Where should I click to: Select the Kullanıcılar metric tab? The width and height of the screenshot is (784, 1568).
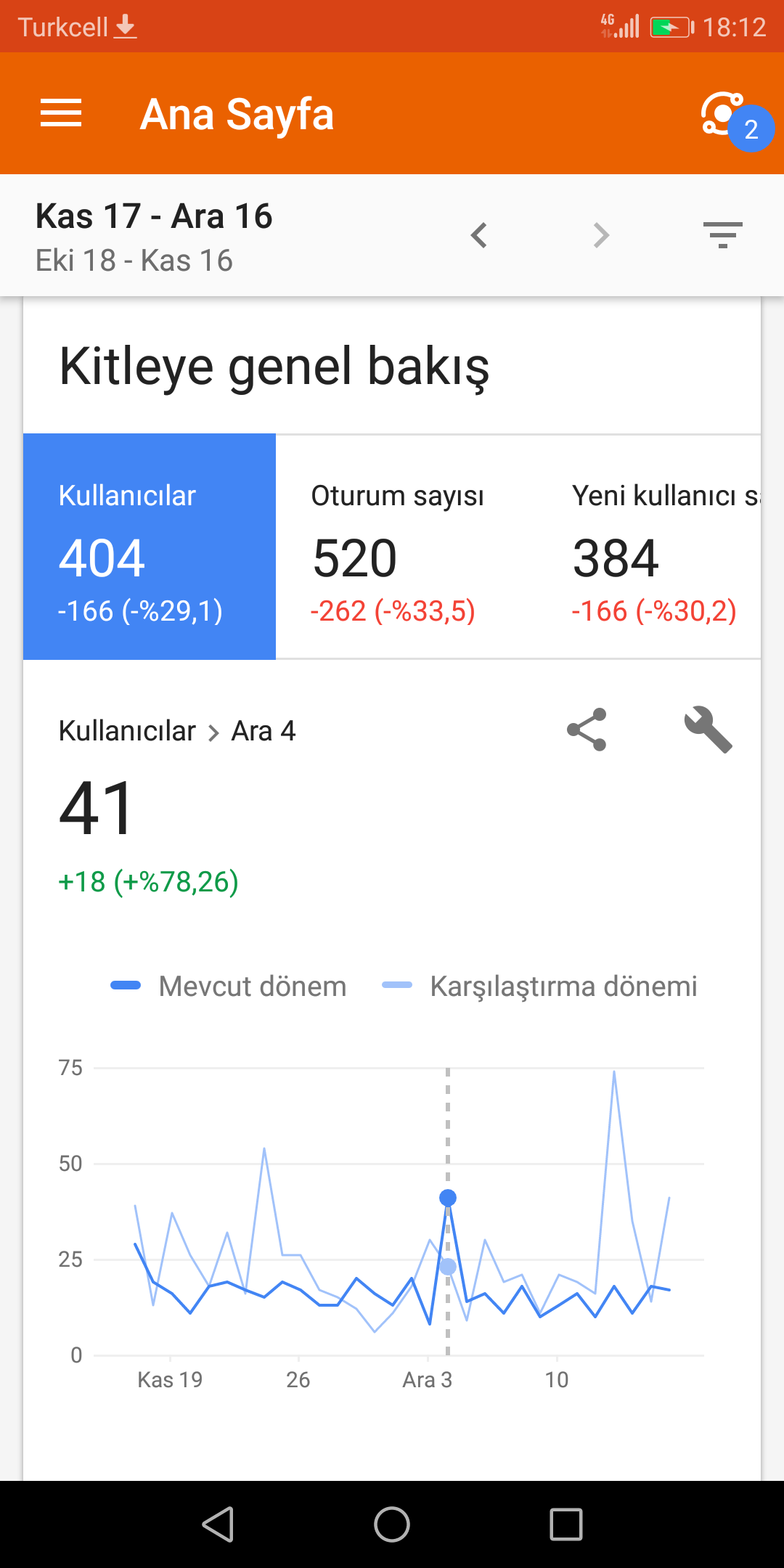pos(150,547)
